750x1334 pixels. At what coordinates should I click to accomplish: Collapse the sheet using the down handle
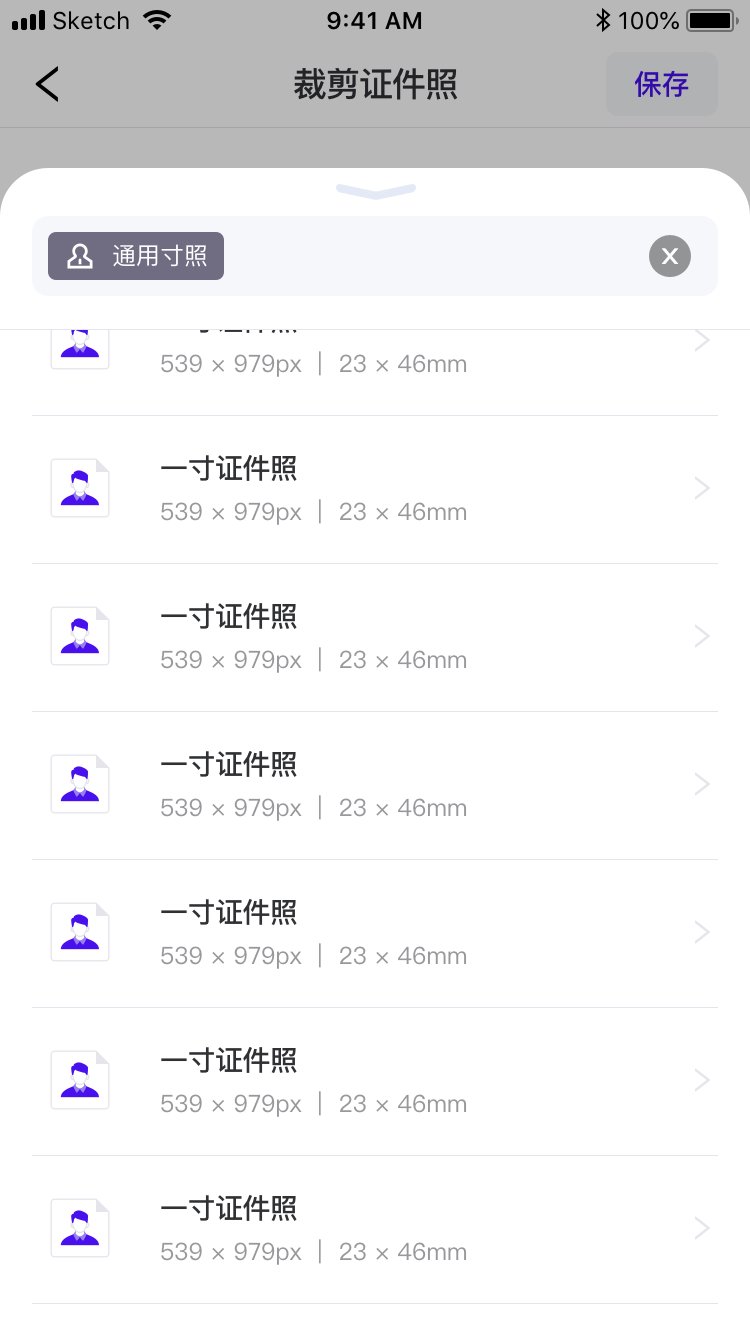point(375,190)
